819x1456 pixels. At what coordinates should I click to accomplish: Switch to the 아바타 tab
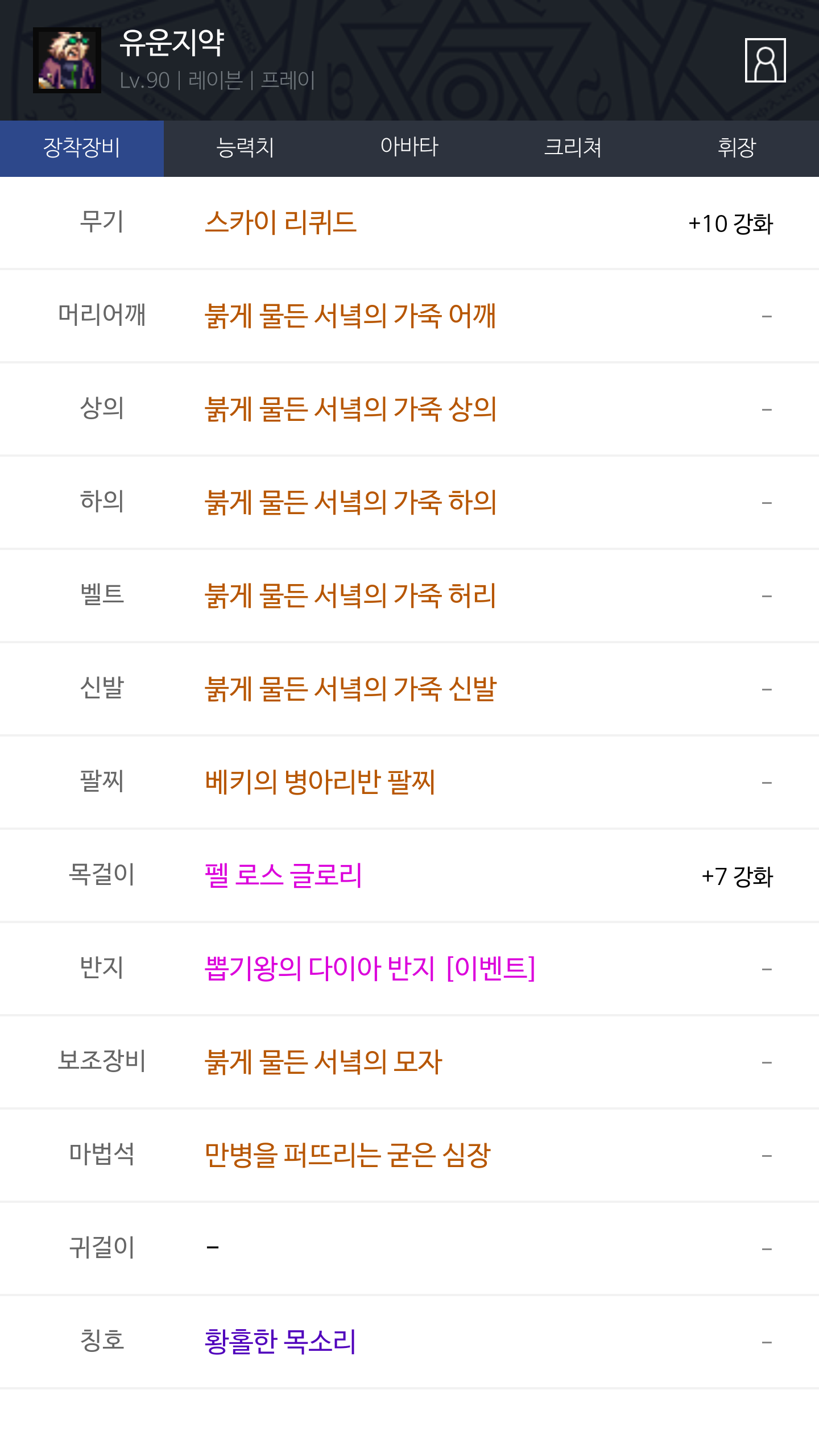click(x=409, y=148)
